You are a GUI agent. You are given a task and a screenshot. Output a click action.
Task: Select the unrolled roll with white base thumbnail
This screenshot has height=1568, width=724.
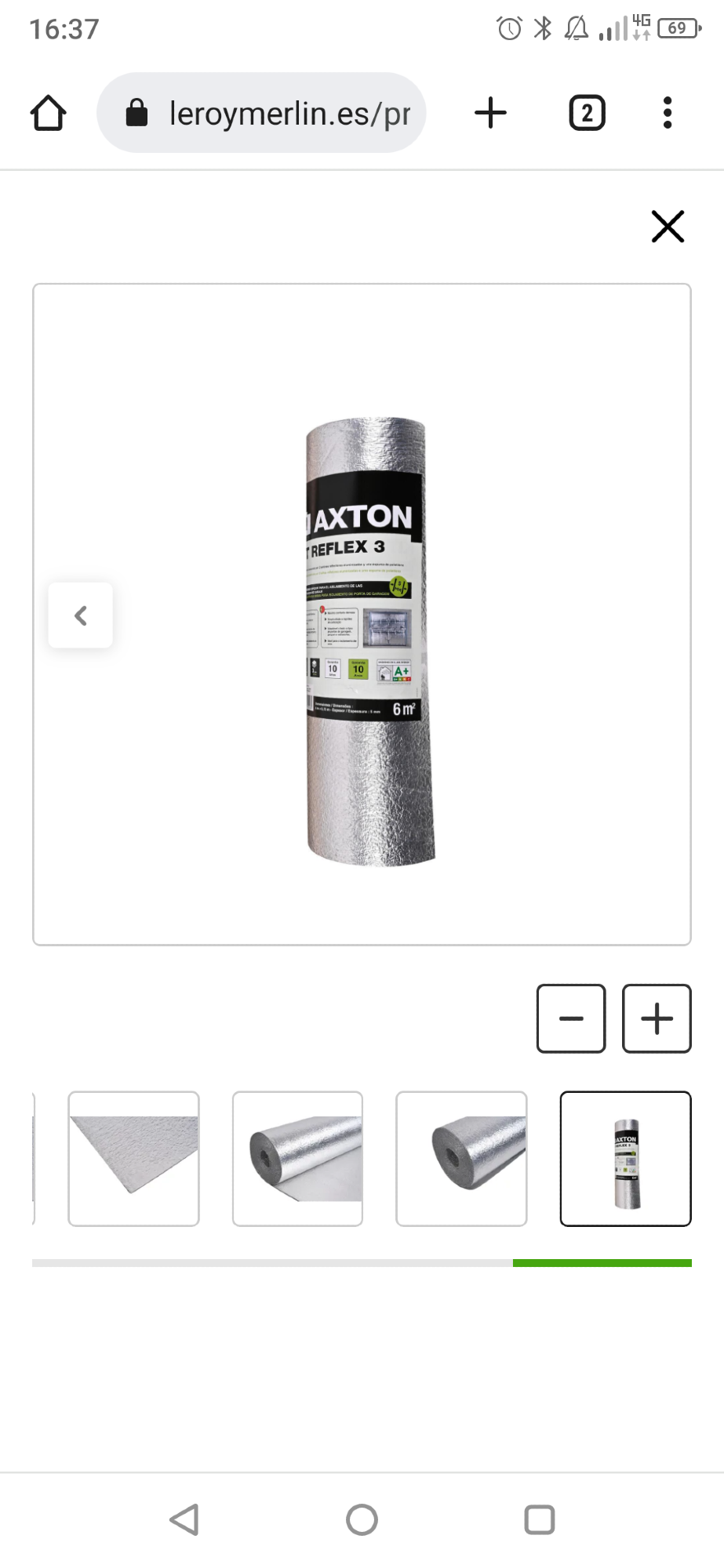click(297, 1158)
